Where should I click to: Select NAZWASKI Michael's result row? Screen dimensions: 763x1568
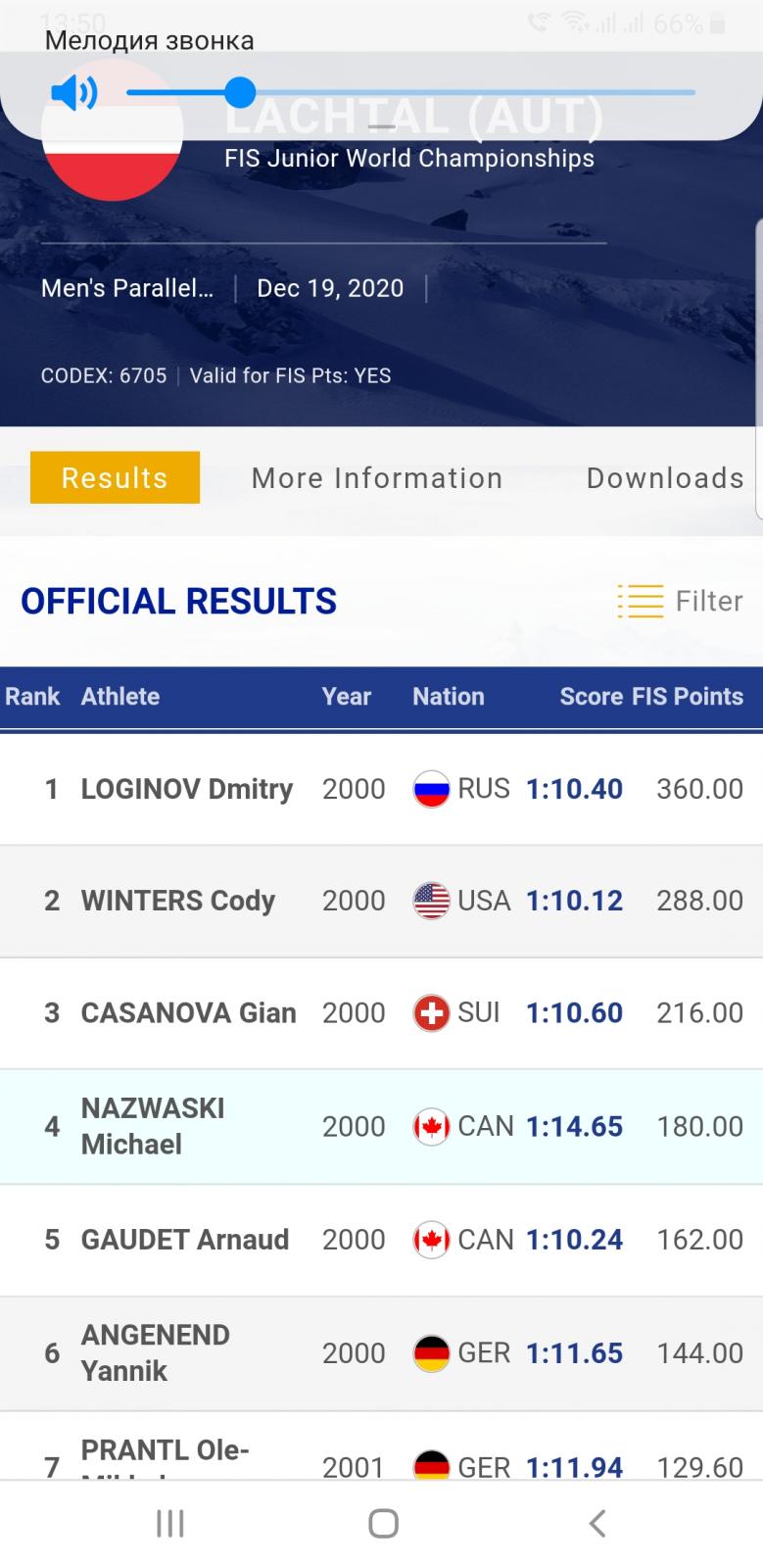point(381,1127)
